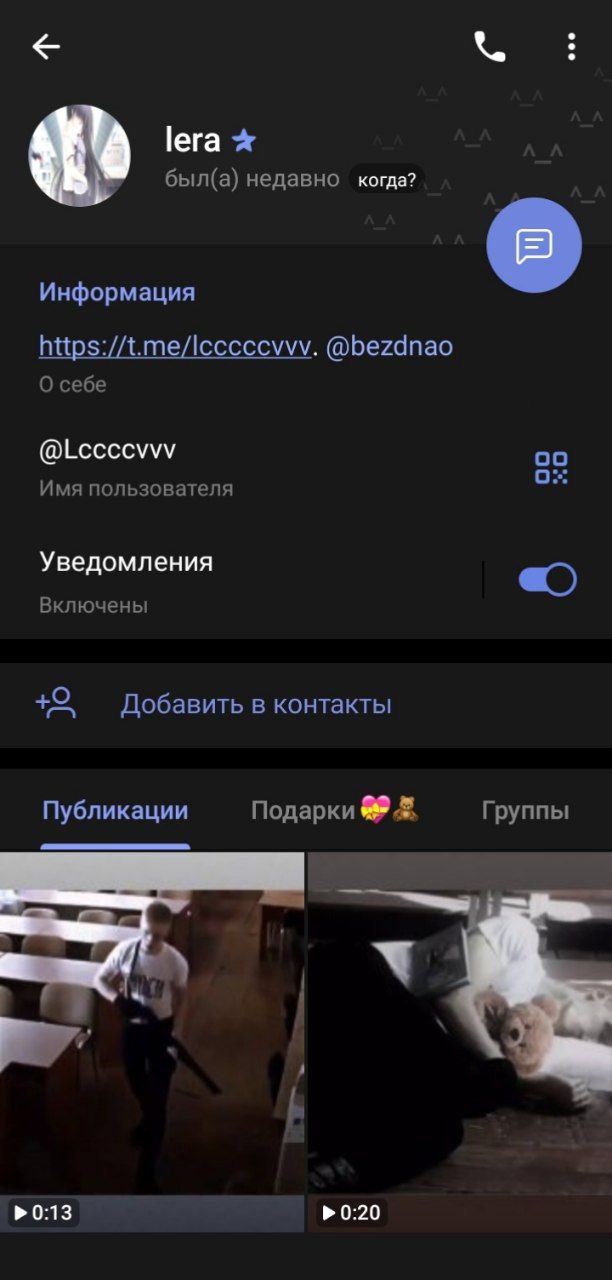612x1280 pixels.
Task: Open the Уведомления settings row
Action: [x=240, y=580]
